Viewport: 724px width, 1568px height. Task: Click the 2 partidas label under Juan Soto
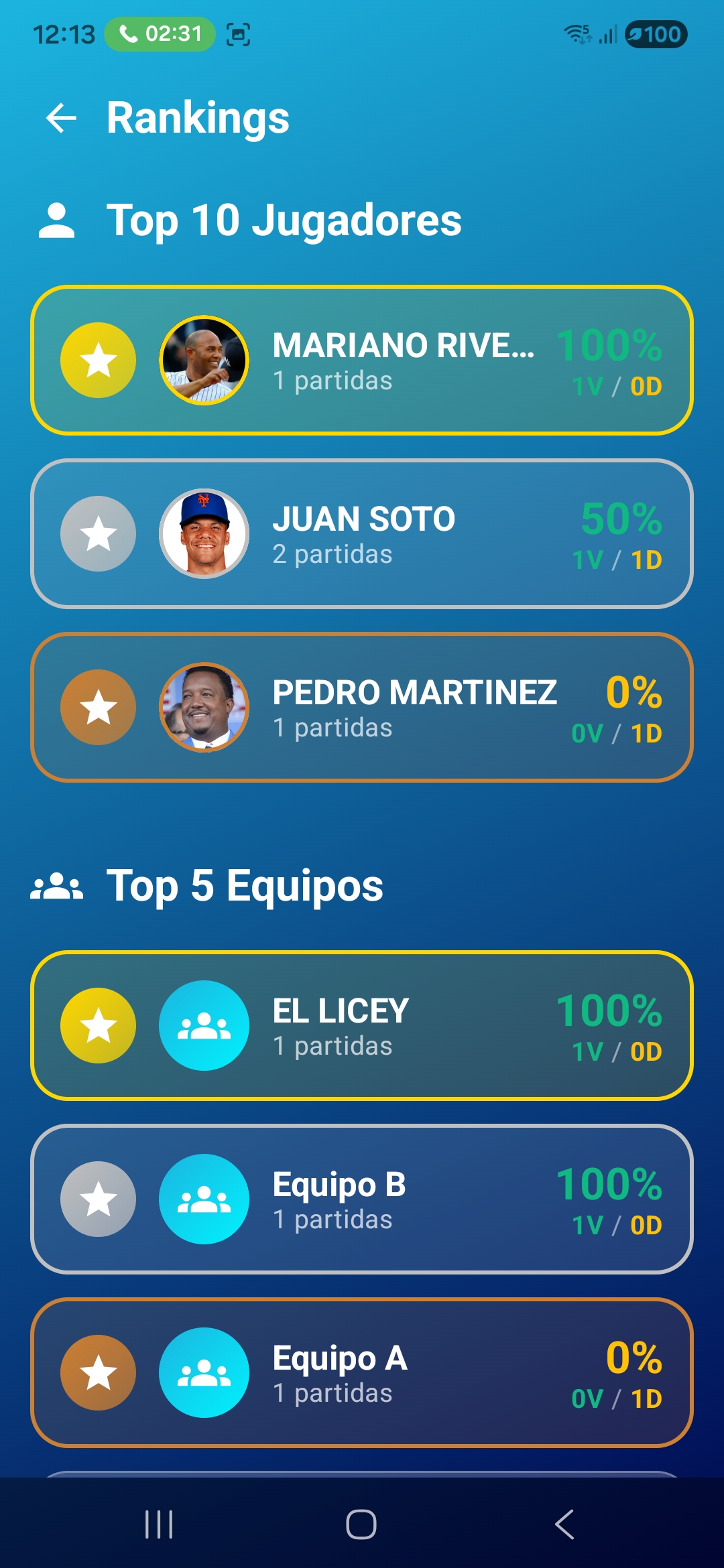point(333,554)
